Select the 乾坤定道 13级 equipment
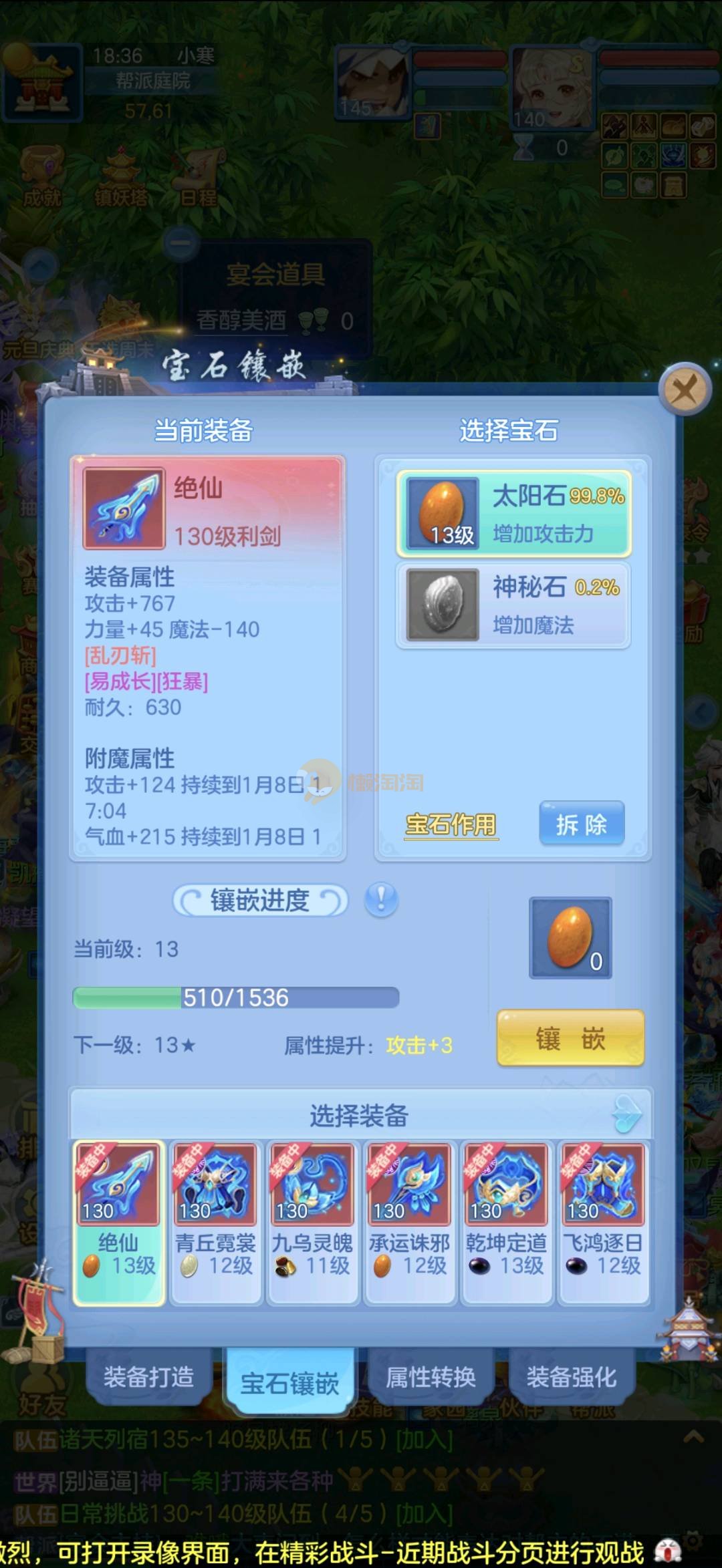 click(x=506, y=1221)
